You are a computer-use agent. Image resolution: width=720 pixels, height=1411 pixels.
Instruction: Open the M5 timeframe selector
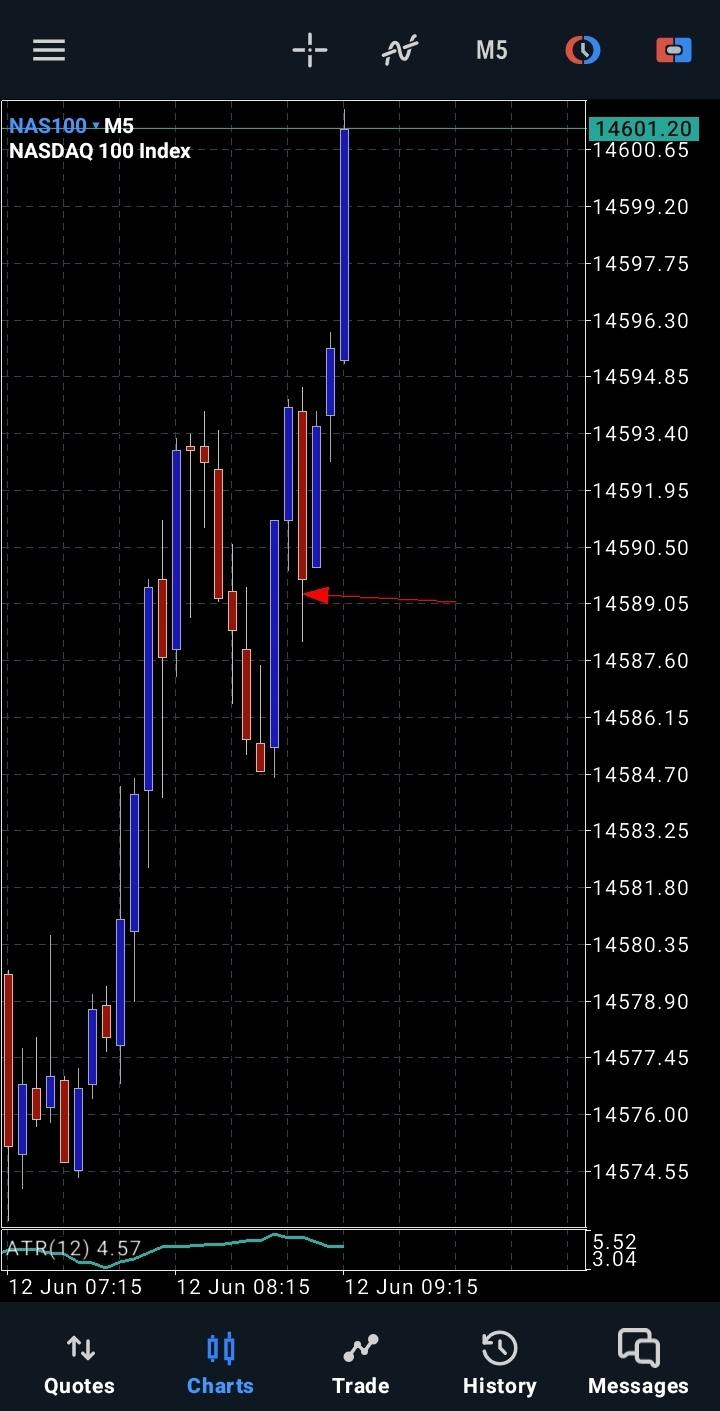click(490, 49)
